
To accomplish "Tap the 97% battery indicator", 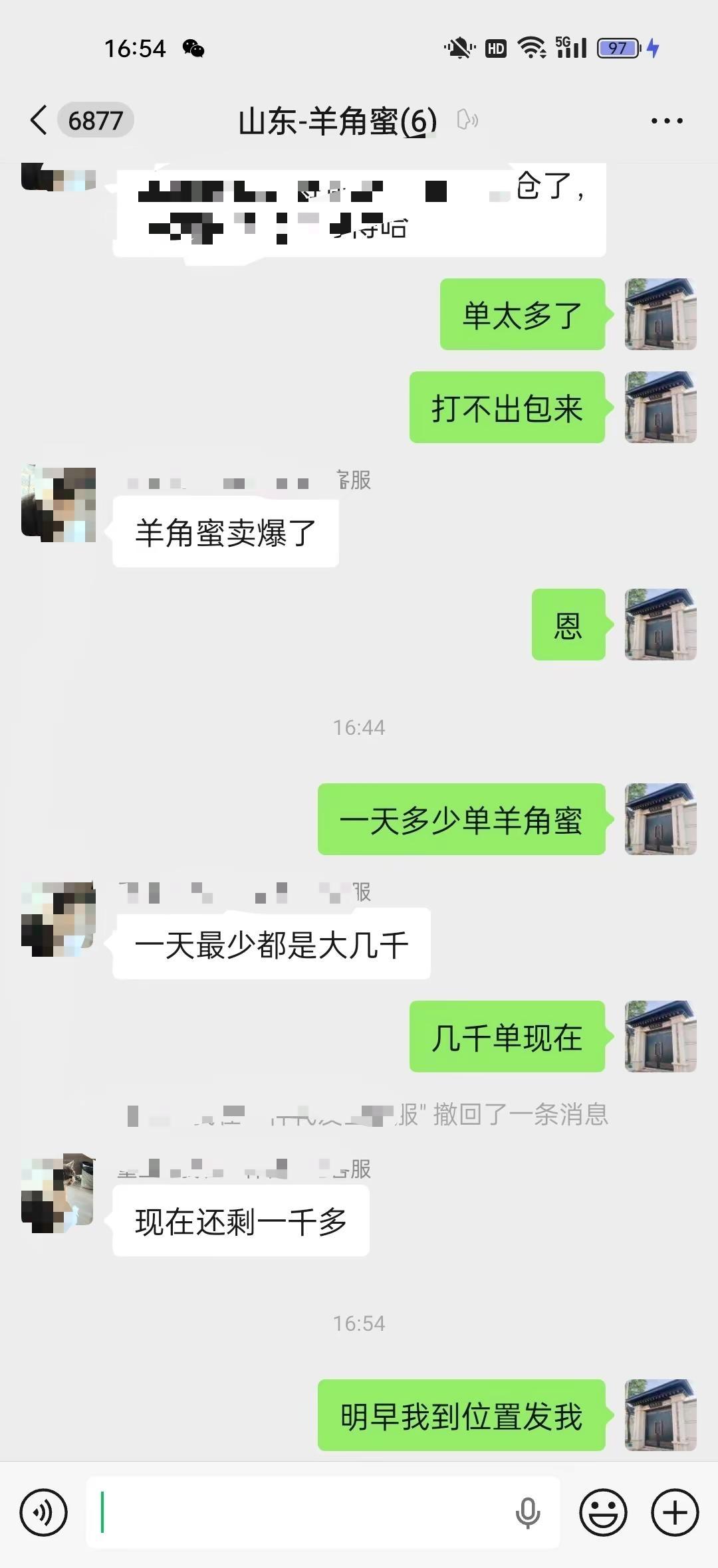I will tap(618, 47).
